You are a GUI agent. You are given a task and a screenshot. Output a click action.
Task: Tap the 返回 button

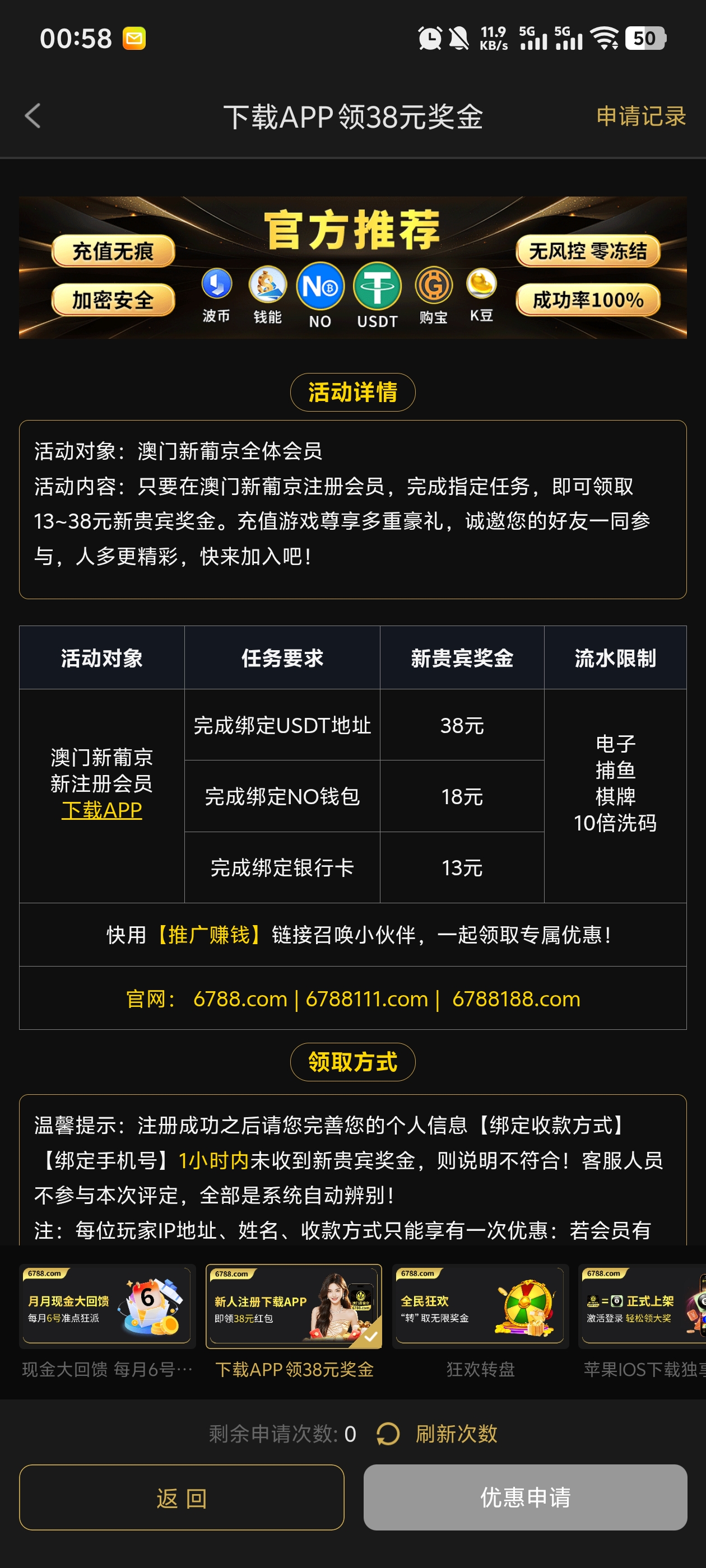click(182, 1497)
